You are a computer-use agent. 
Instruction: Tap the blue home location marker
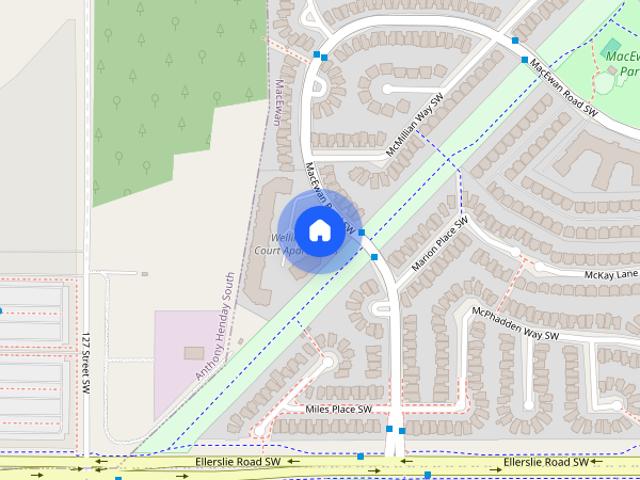click(x=319, y=230)
